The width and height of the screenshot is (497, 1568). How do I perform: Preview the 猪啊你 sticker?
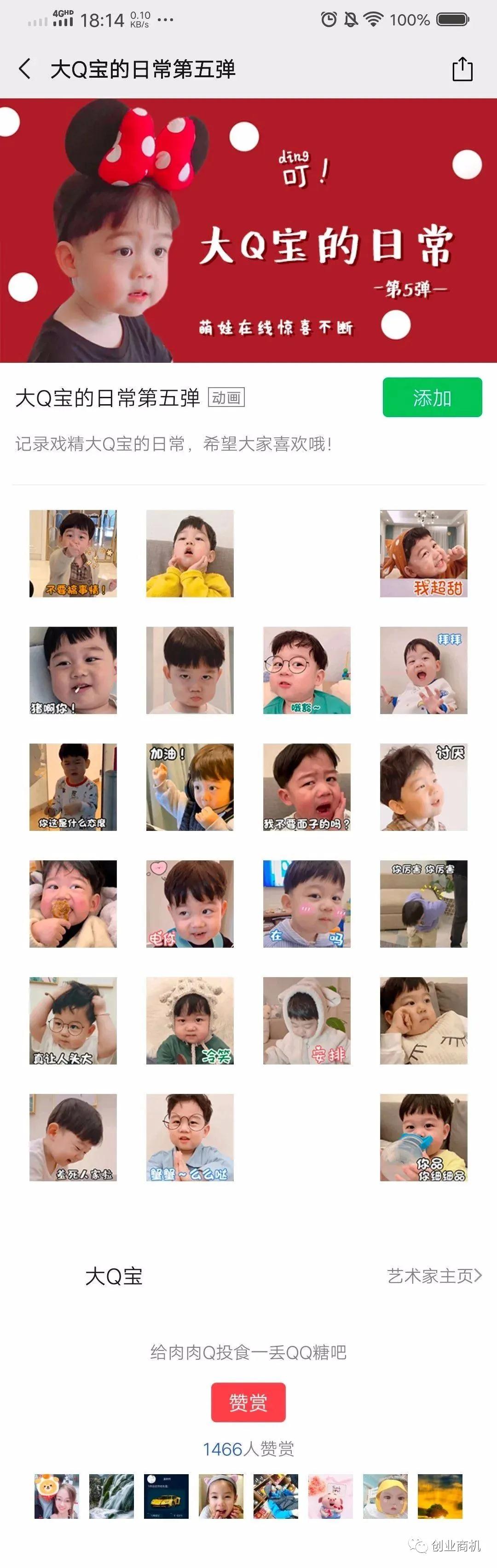click(x=73, y=670)
